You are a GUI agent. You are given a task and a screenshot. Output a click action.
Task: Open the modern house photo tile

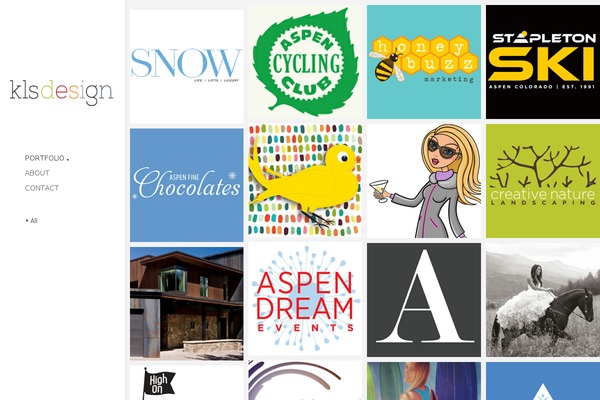pos(186,303)
